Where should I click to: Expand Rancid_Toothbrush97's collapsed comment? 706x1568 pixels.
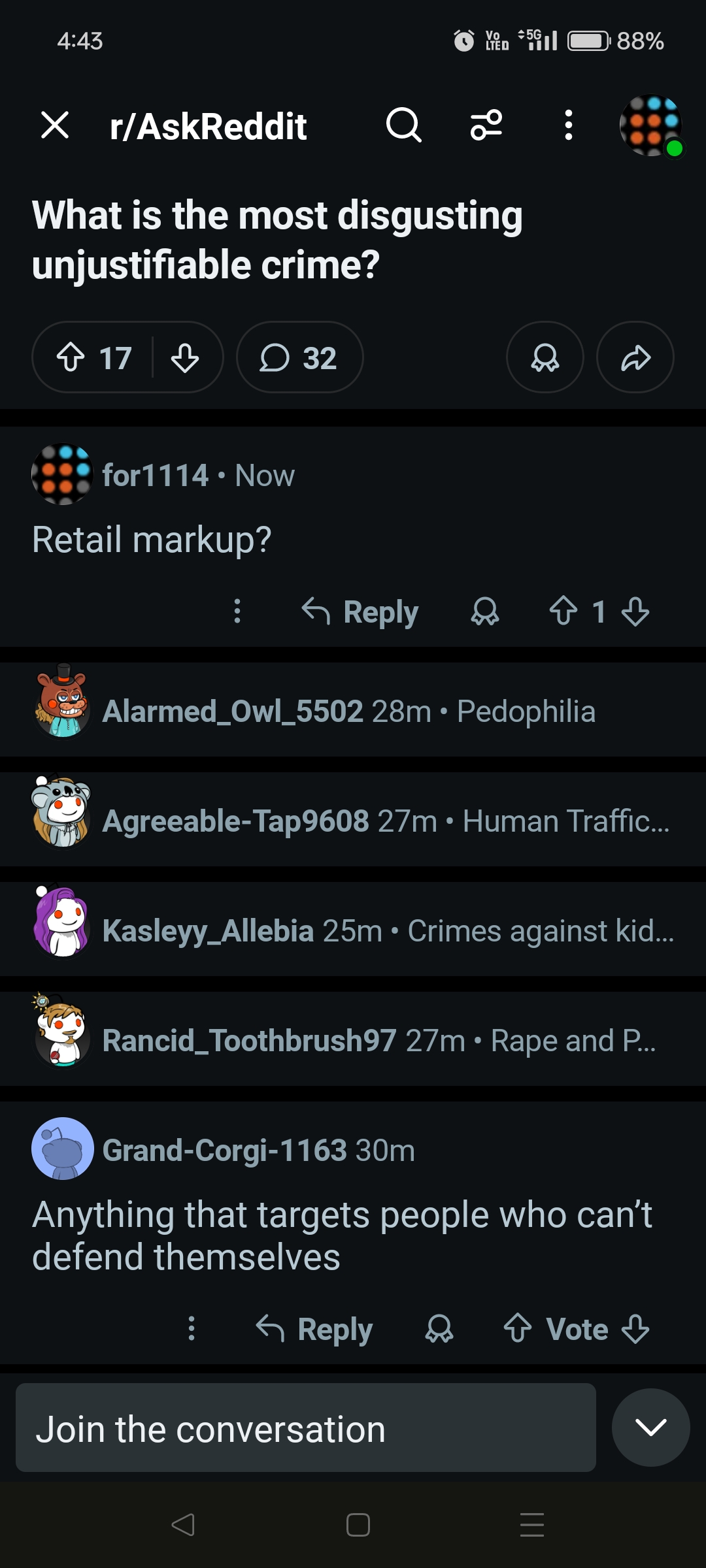click(353, 1040)
